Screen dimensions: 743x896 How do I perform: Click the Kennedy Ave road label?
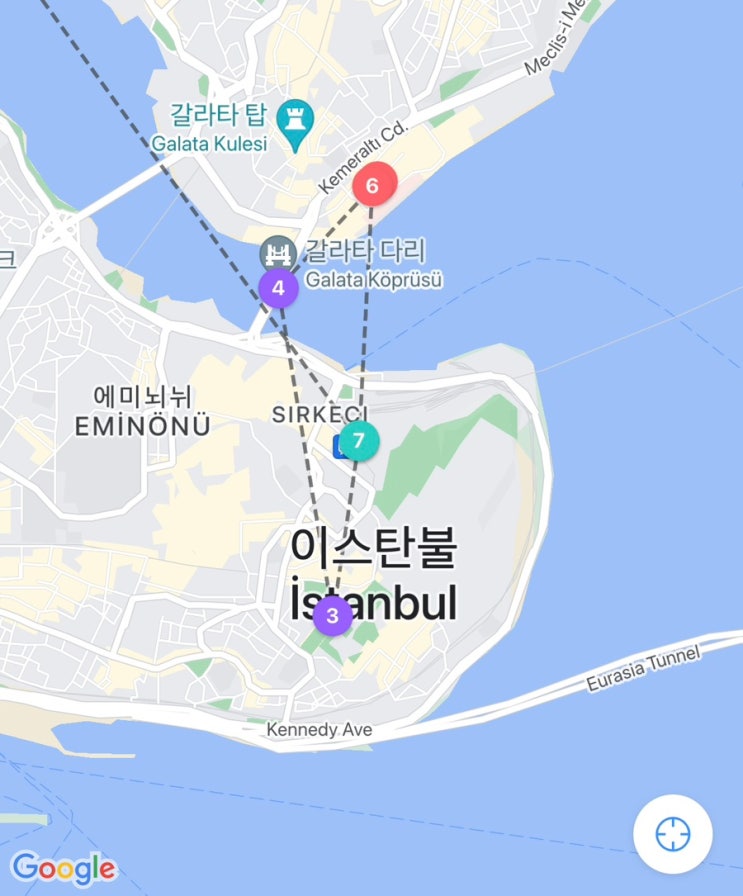click(x=320, y=729)
